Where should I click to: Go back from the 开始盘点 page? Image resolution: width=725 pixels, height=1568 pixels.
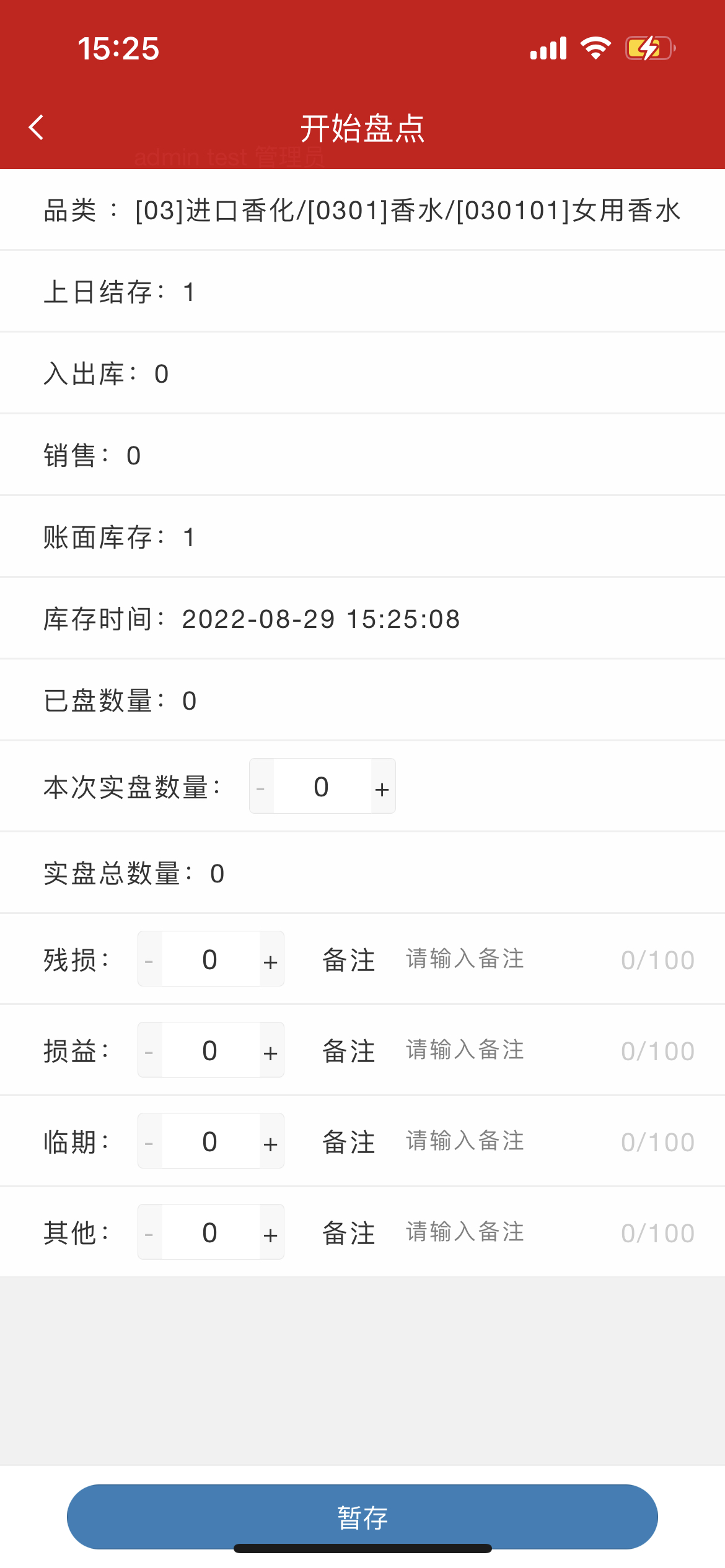pyautogui.click(x=37, y=128)
